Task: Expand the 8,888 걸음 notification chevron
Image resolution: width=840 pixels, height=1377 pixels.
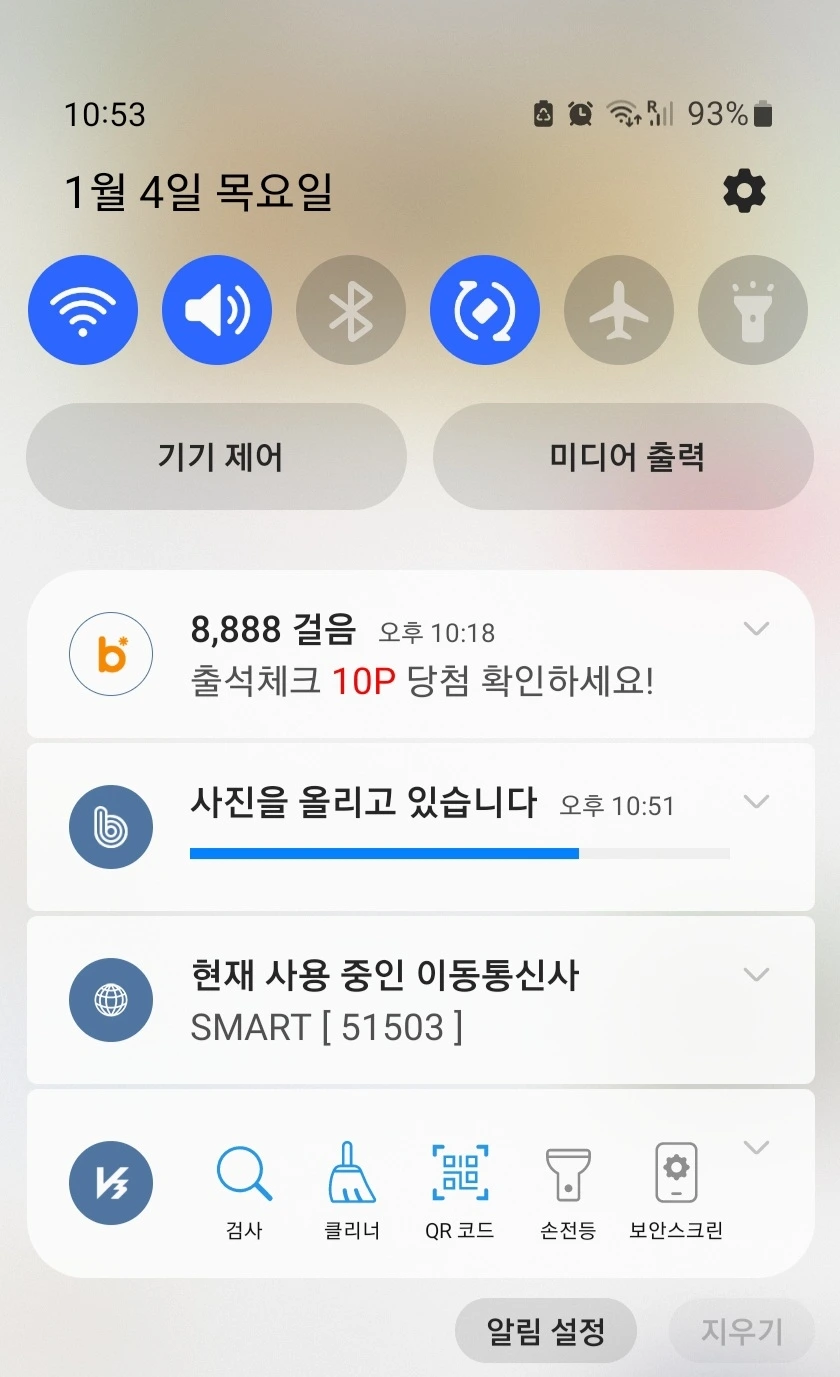Action: click(757, 628)
